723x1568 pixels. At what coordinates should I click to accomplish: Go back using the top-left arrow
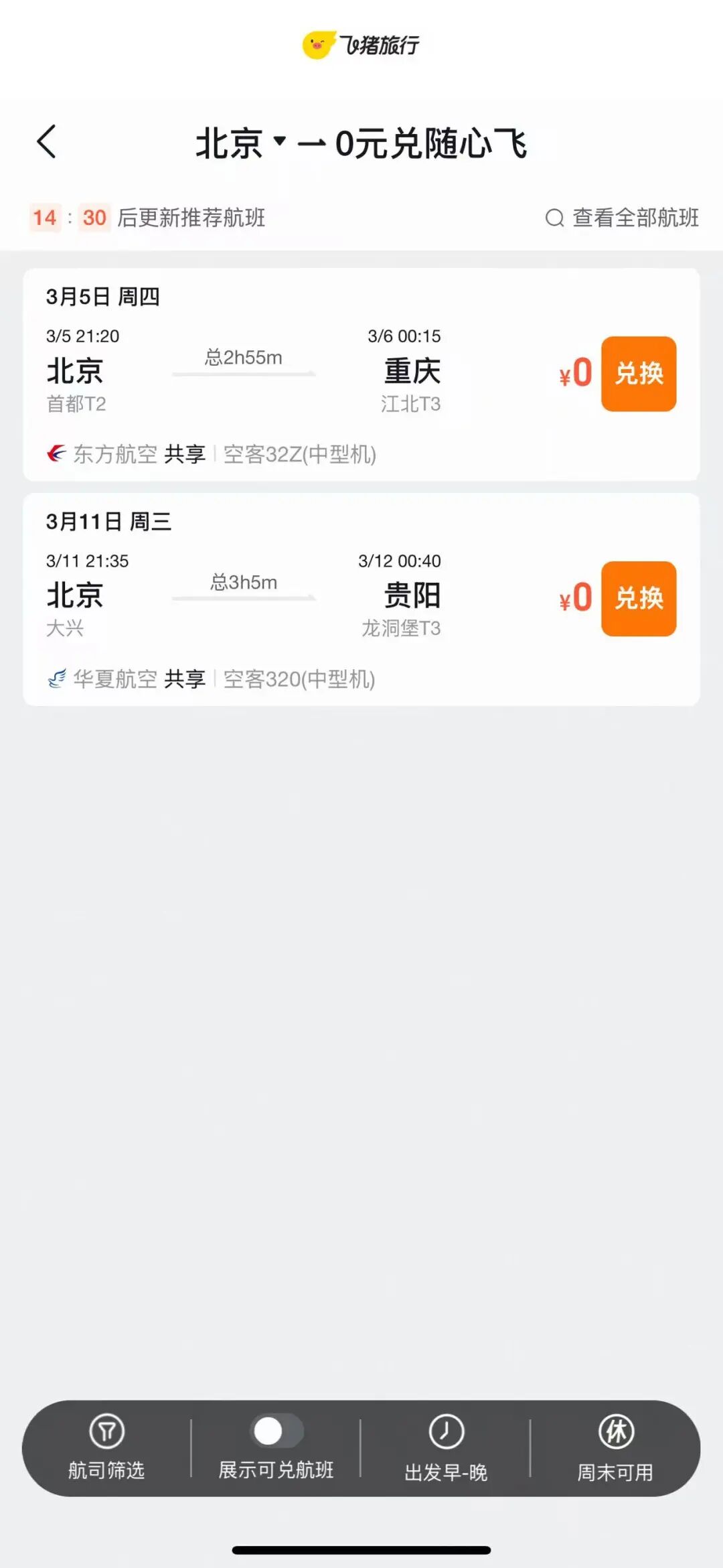point(47,142)
